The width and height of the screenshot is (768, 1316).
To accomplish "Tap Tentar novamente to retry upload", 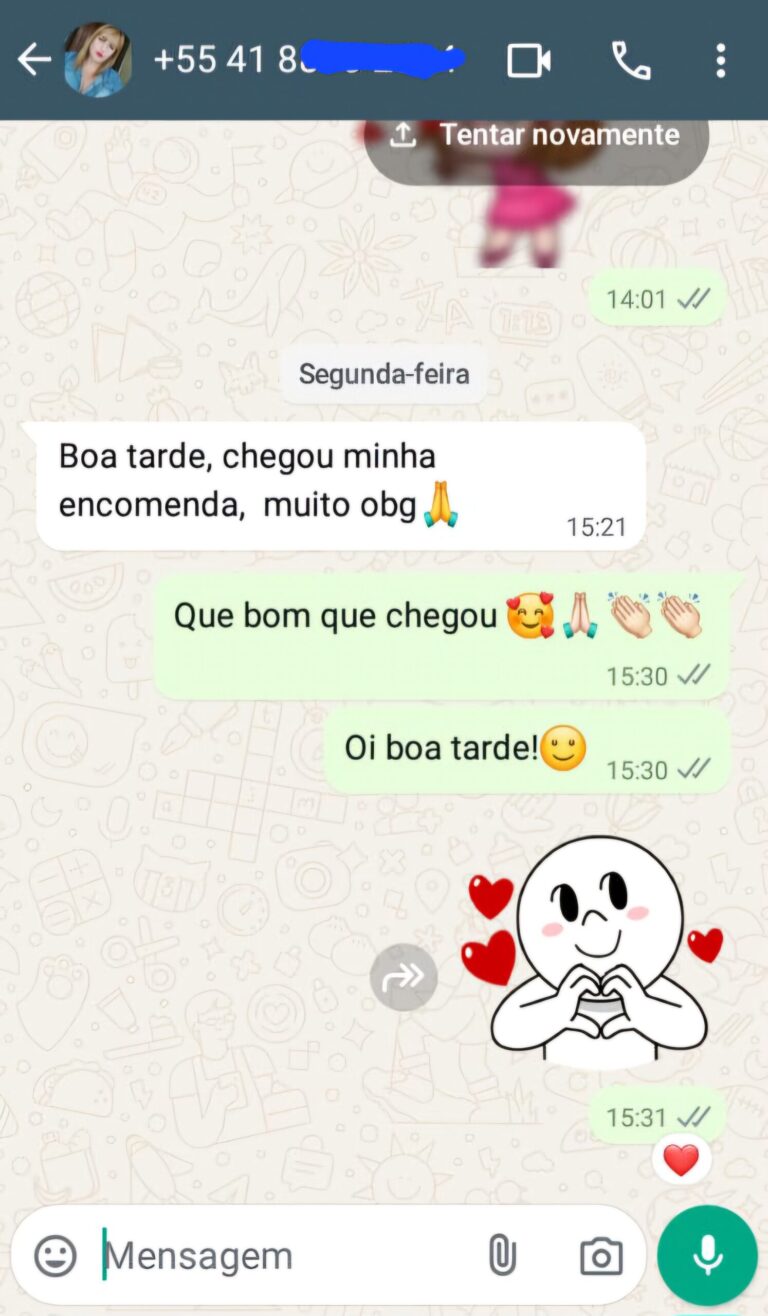I will point(537,137).
